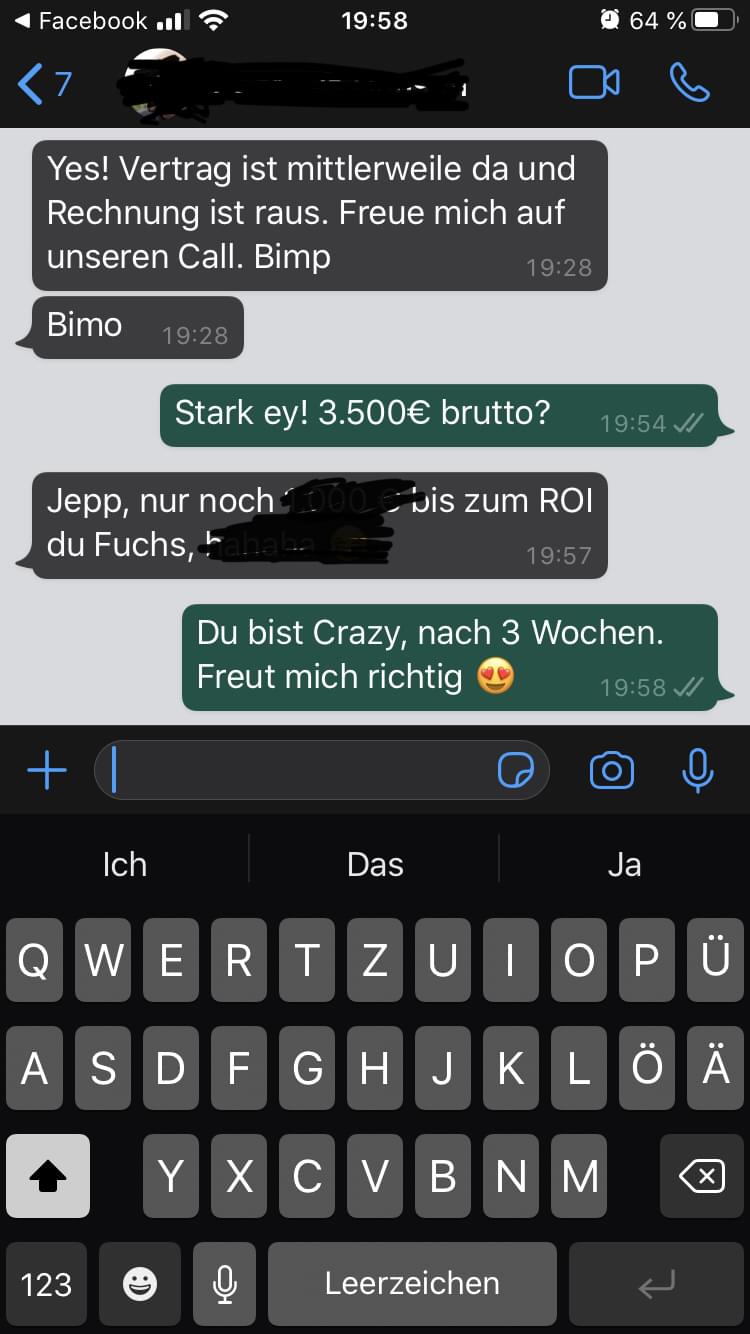Start a voice call
750x1334 pixels.
[690, 83]
